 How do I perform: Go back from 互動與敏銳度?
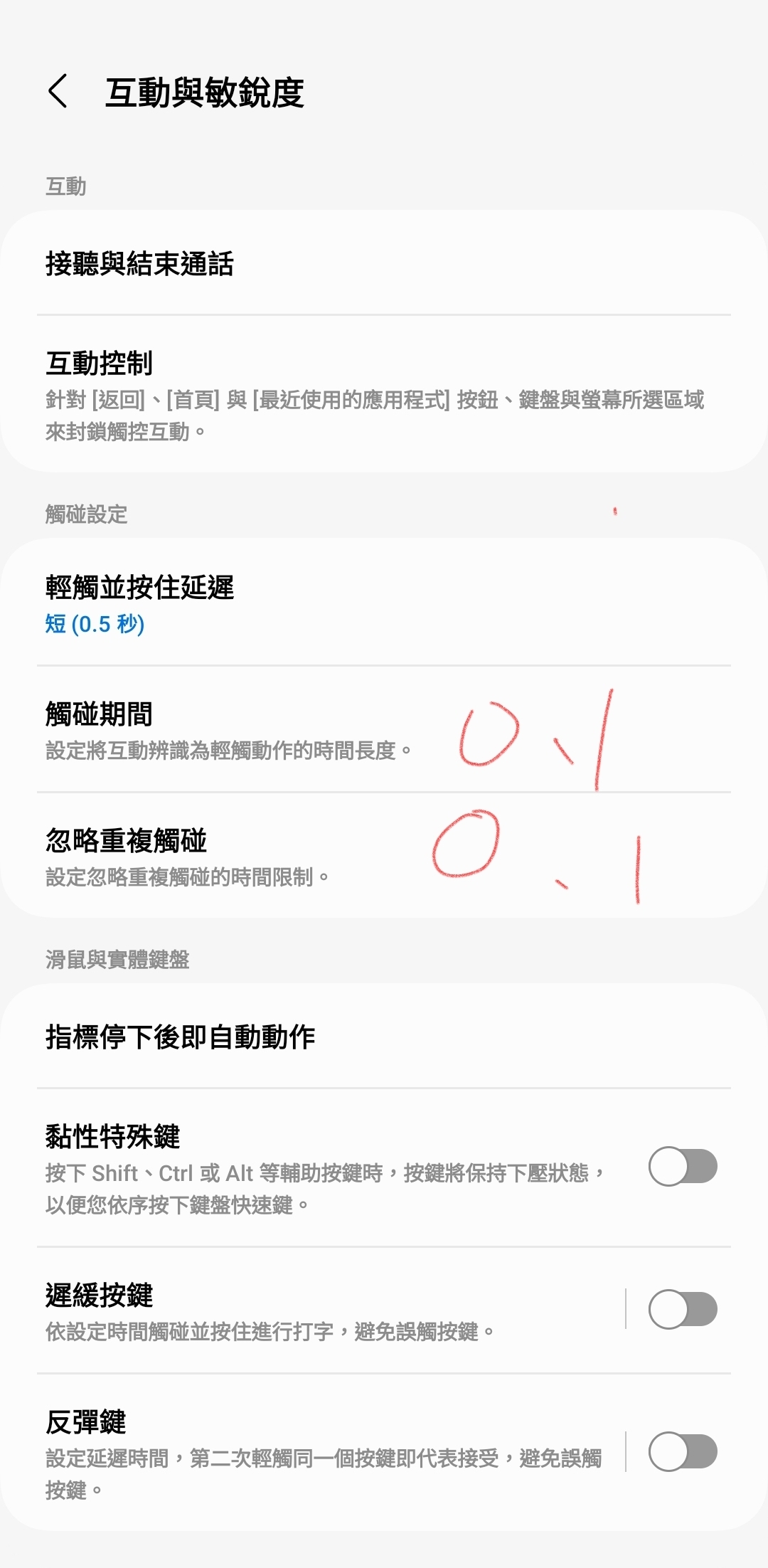58,91
